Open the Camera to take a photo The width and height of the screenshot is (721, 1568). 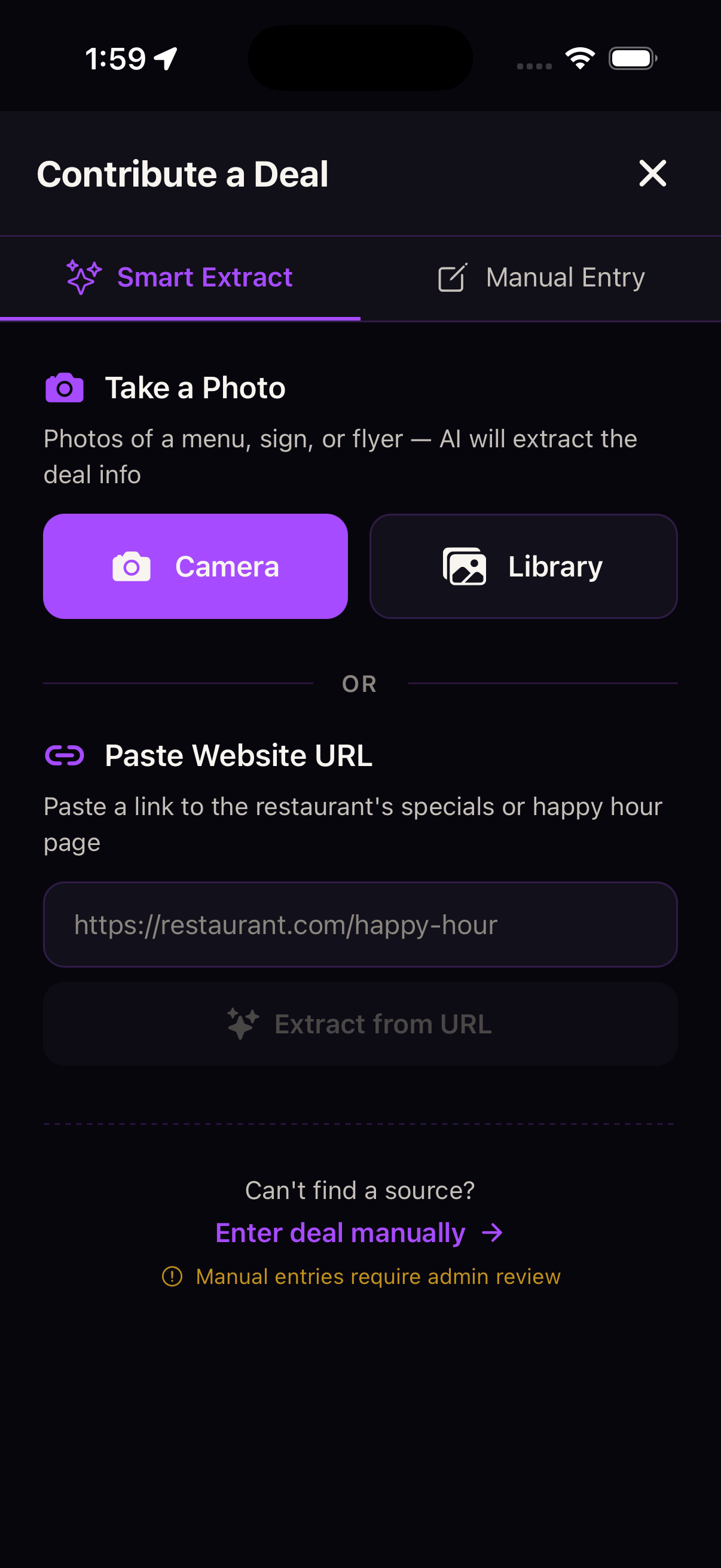pyautogui.click(x=195, y=566)
